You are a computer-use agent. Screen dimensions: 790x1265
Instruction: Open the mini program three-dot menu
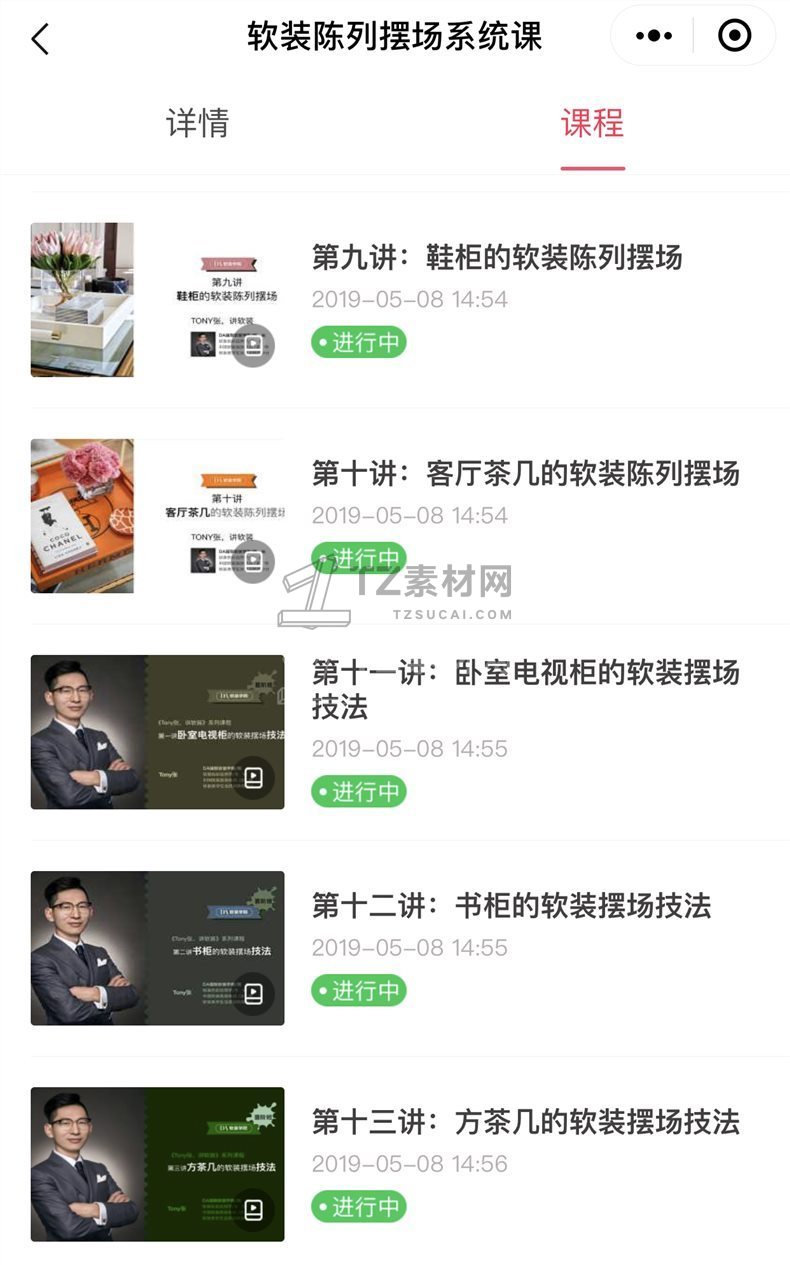click(x=654, y=37)
